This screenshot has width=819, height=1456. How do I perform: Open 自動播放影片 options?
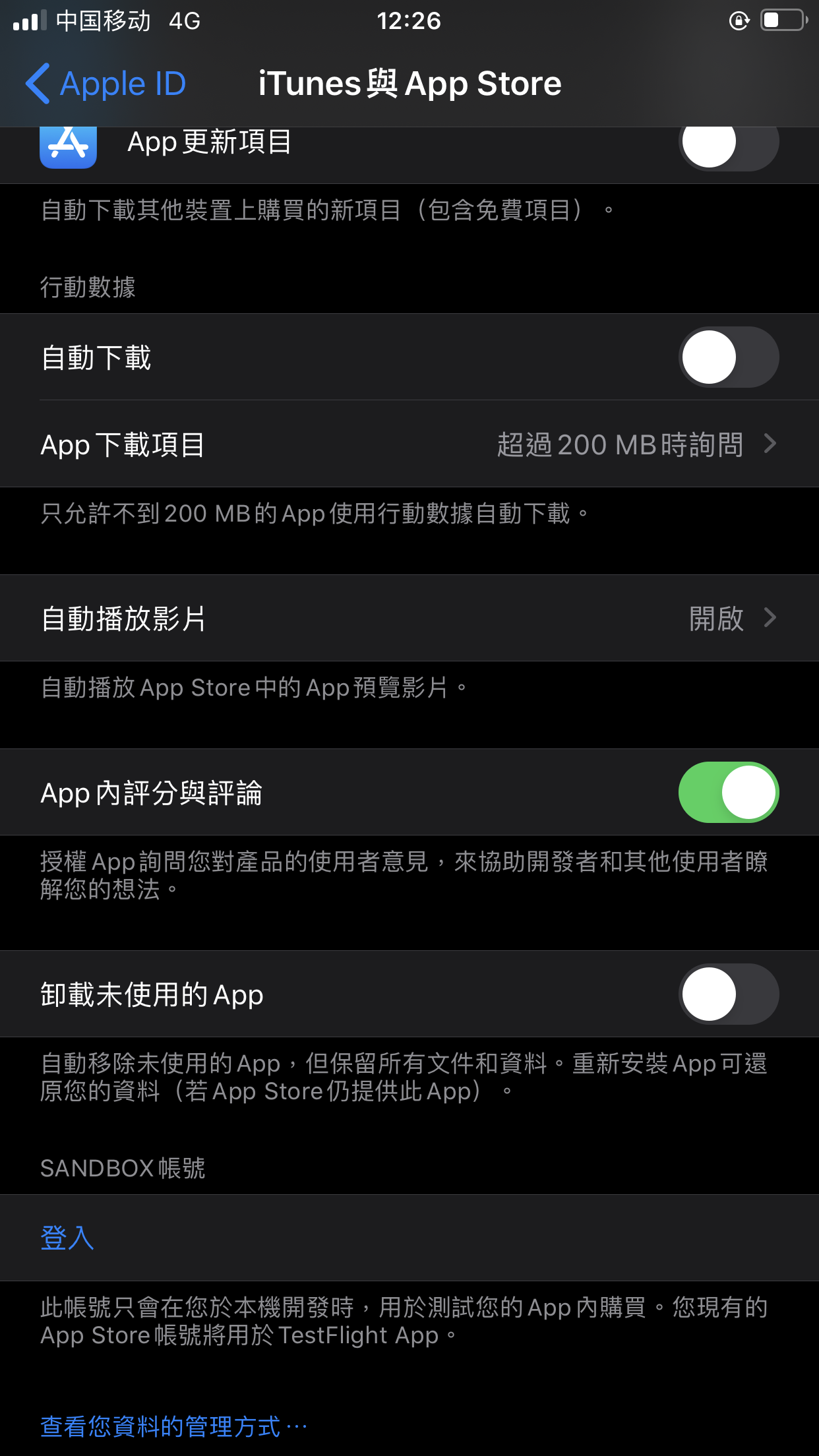409,618
